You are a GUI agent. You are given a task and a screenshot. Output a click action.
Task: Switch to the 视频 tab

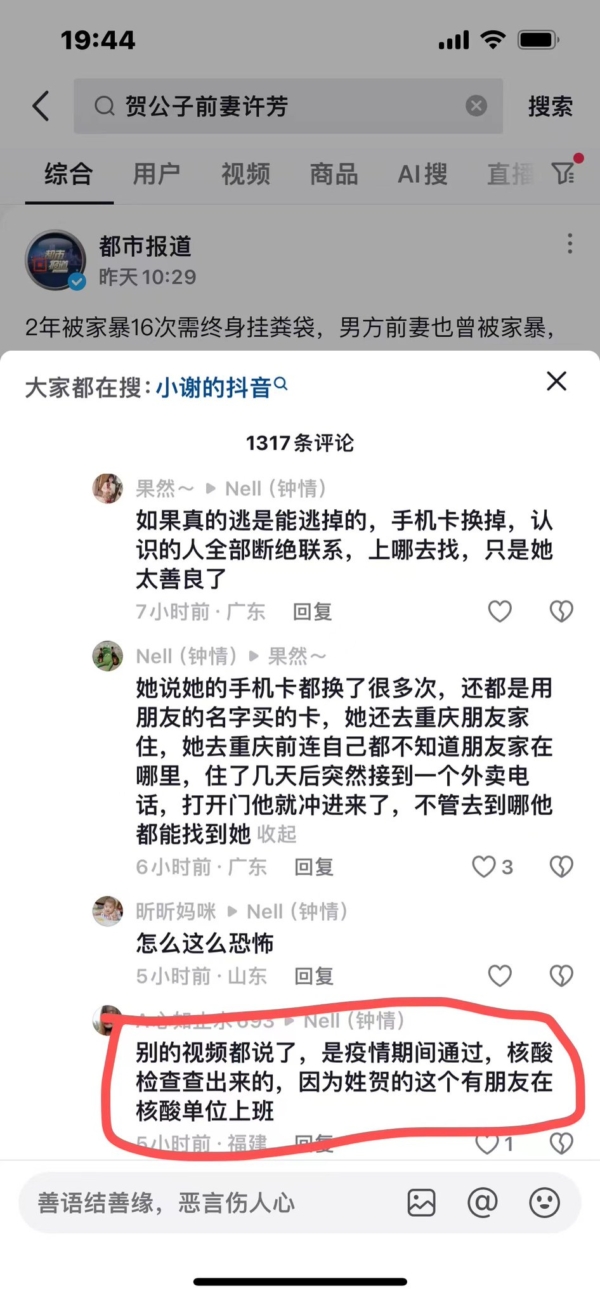[245, 173]
